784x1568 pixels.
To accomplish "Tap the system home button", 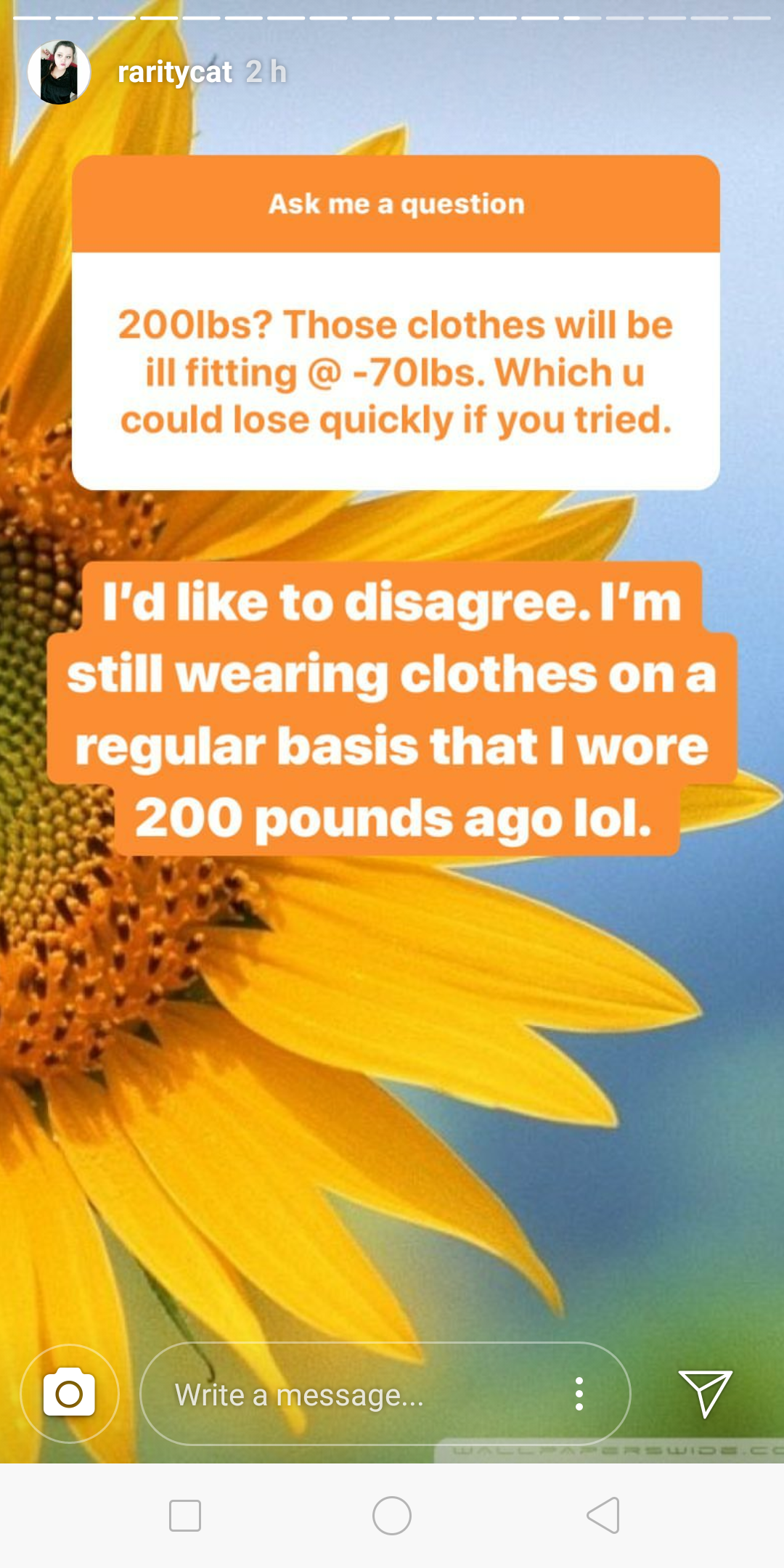I will tap(392, 1516).
